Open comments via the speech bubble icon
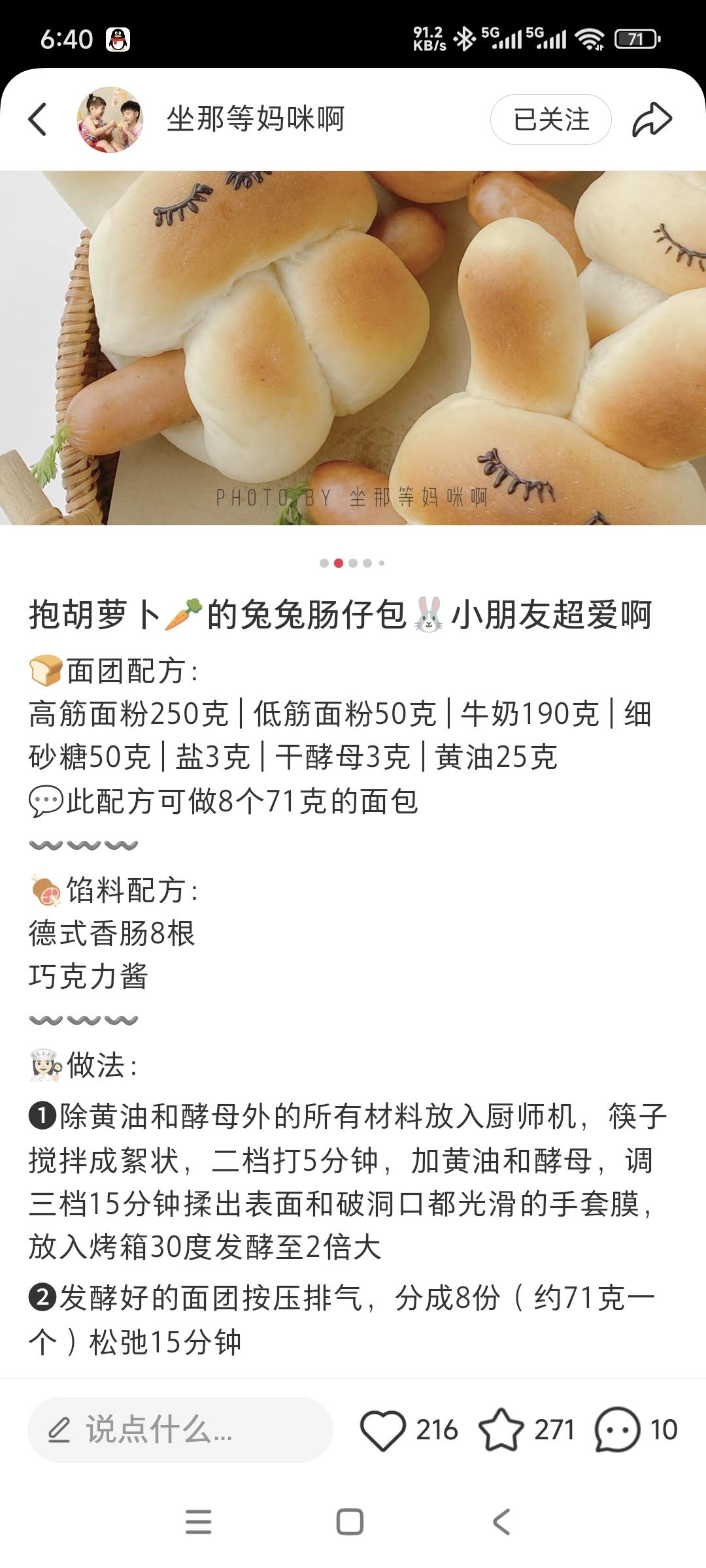 616,1430
